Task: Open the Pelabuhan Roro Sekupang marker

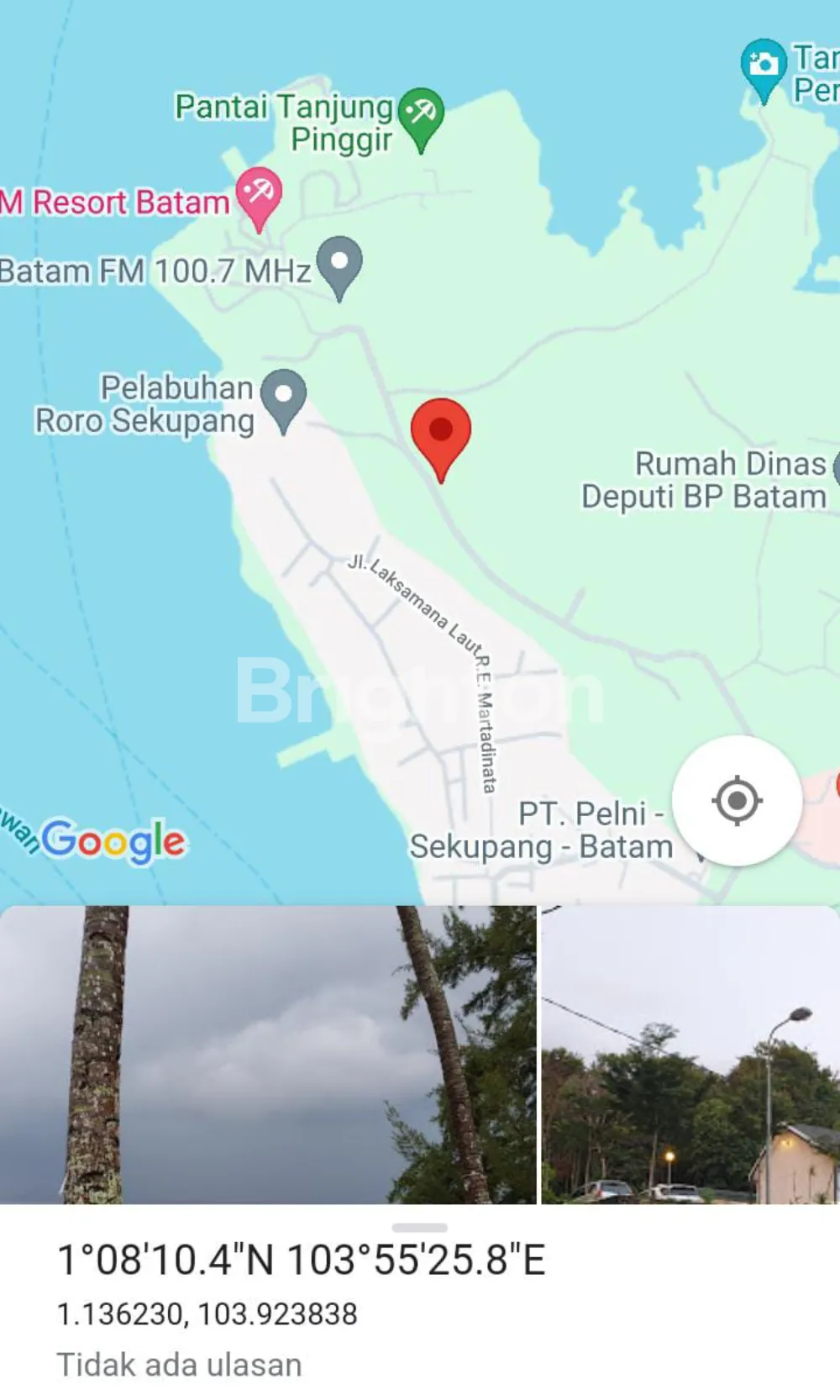Action: [x=284, y=397]
